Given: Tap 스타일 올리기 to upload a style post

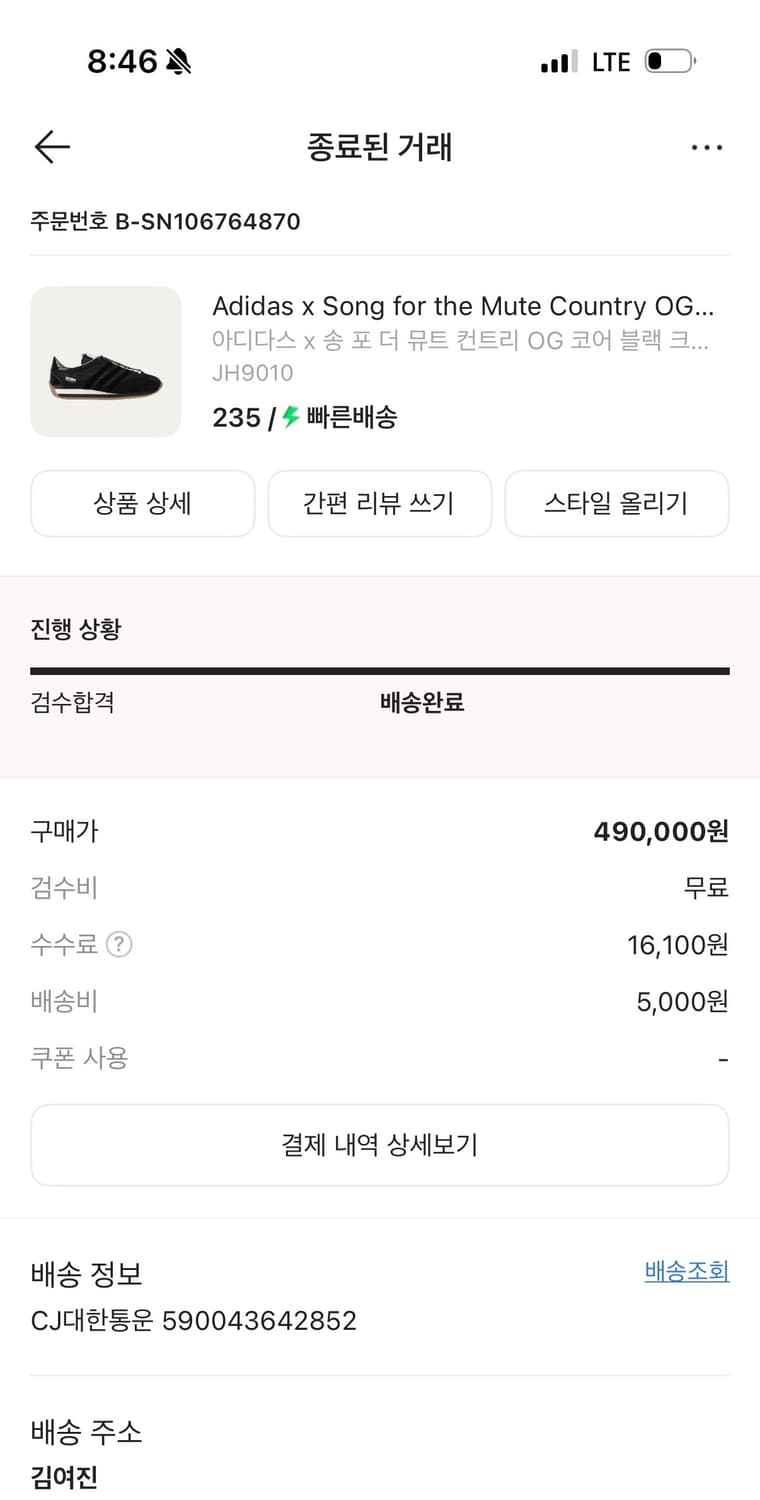Looking at the screenshot, I should (617, 503).
